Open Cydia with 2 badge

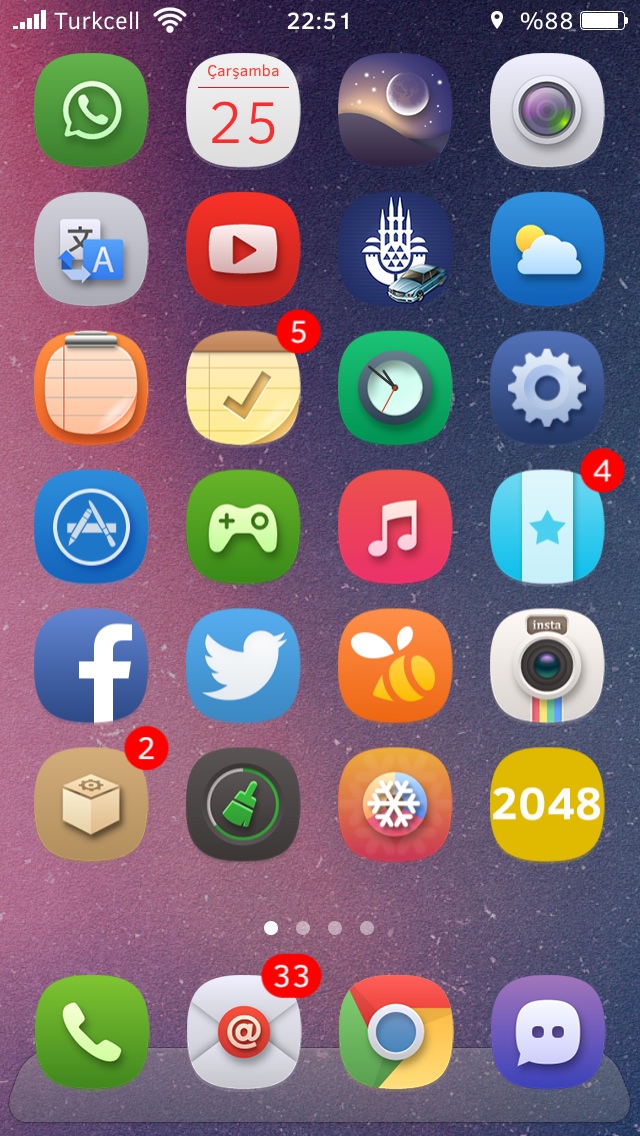point(91,805)
